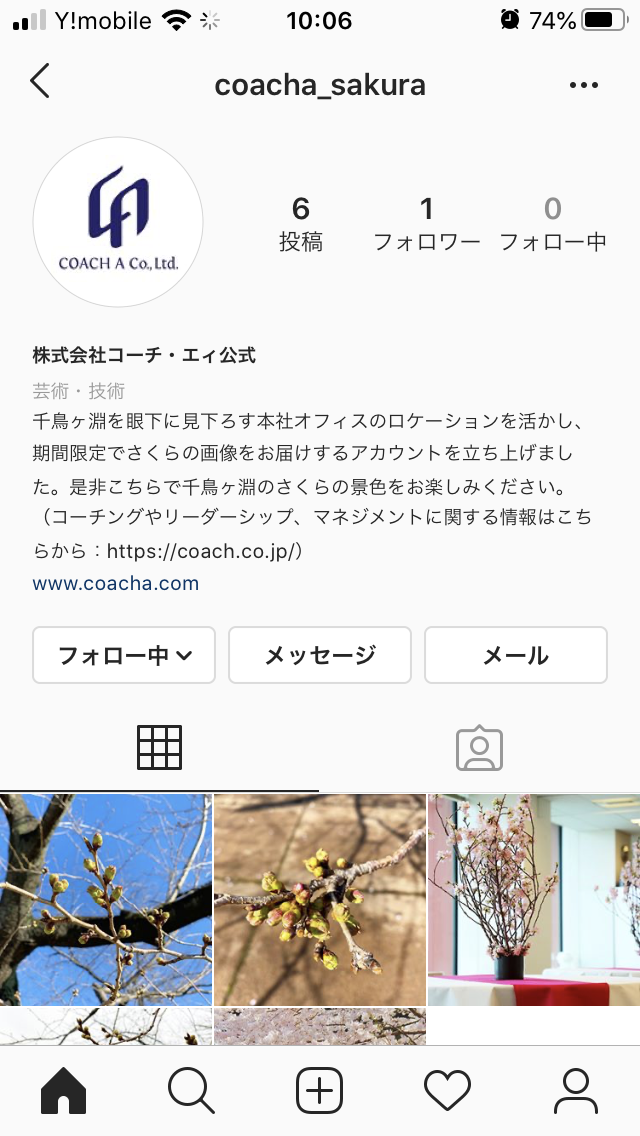Screen dimensions: 640x1136
Task: Create a new post with plus icon
Action: (x=320, y=1090)
